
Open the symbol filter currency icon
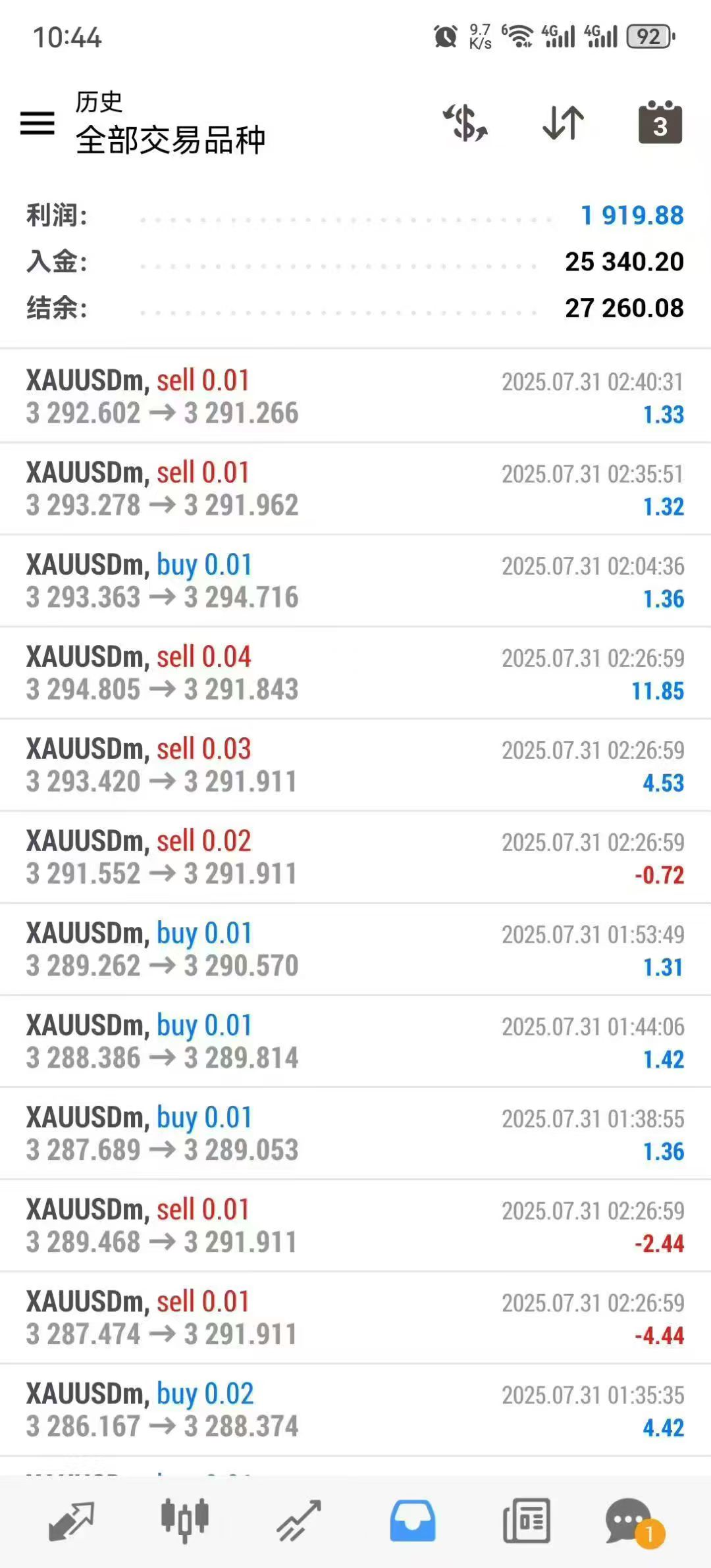coord(465,123)
